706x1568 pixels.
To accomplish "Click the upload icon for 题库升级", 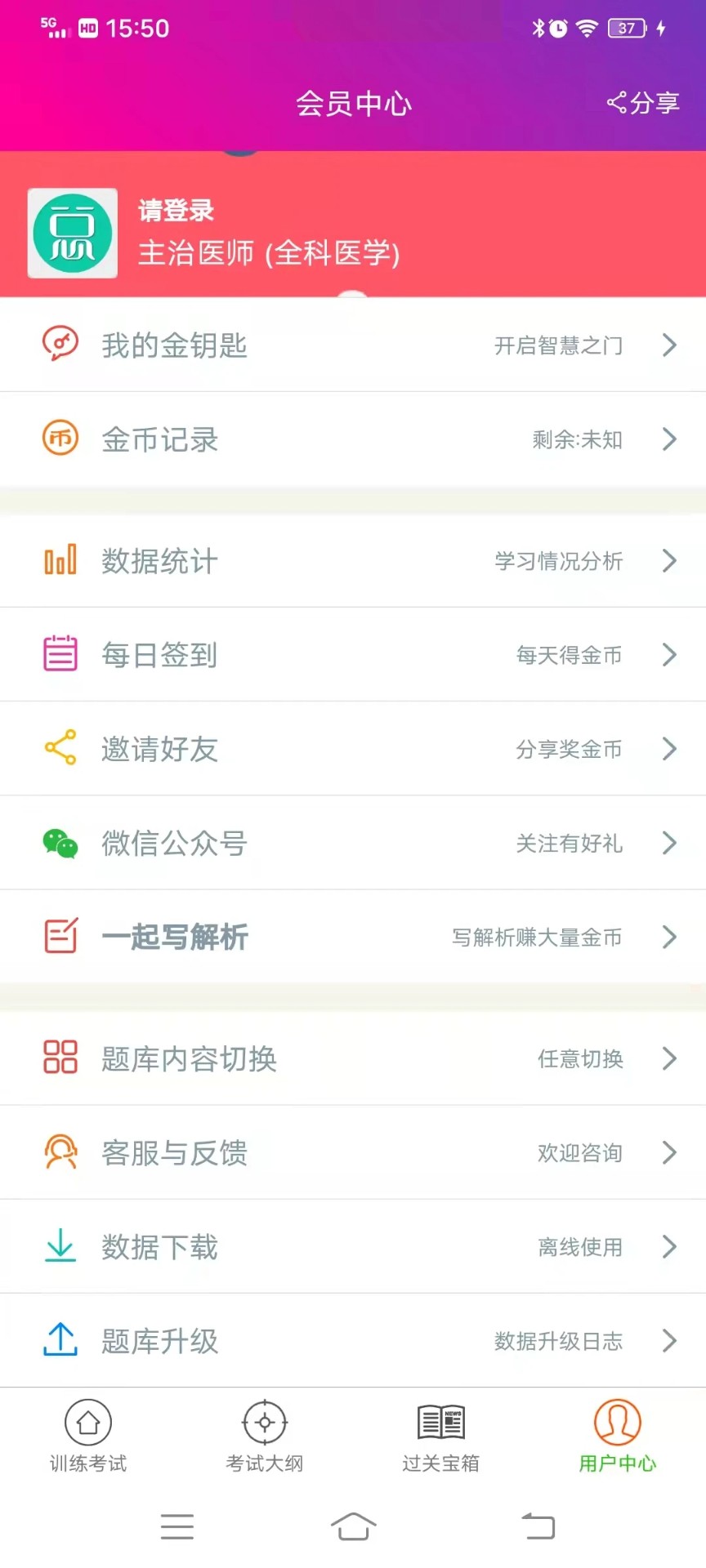I will click(59, 1340).
